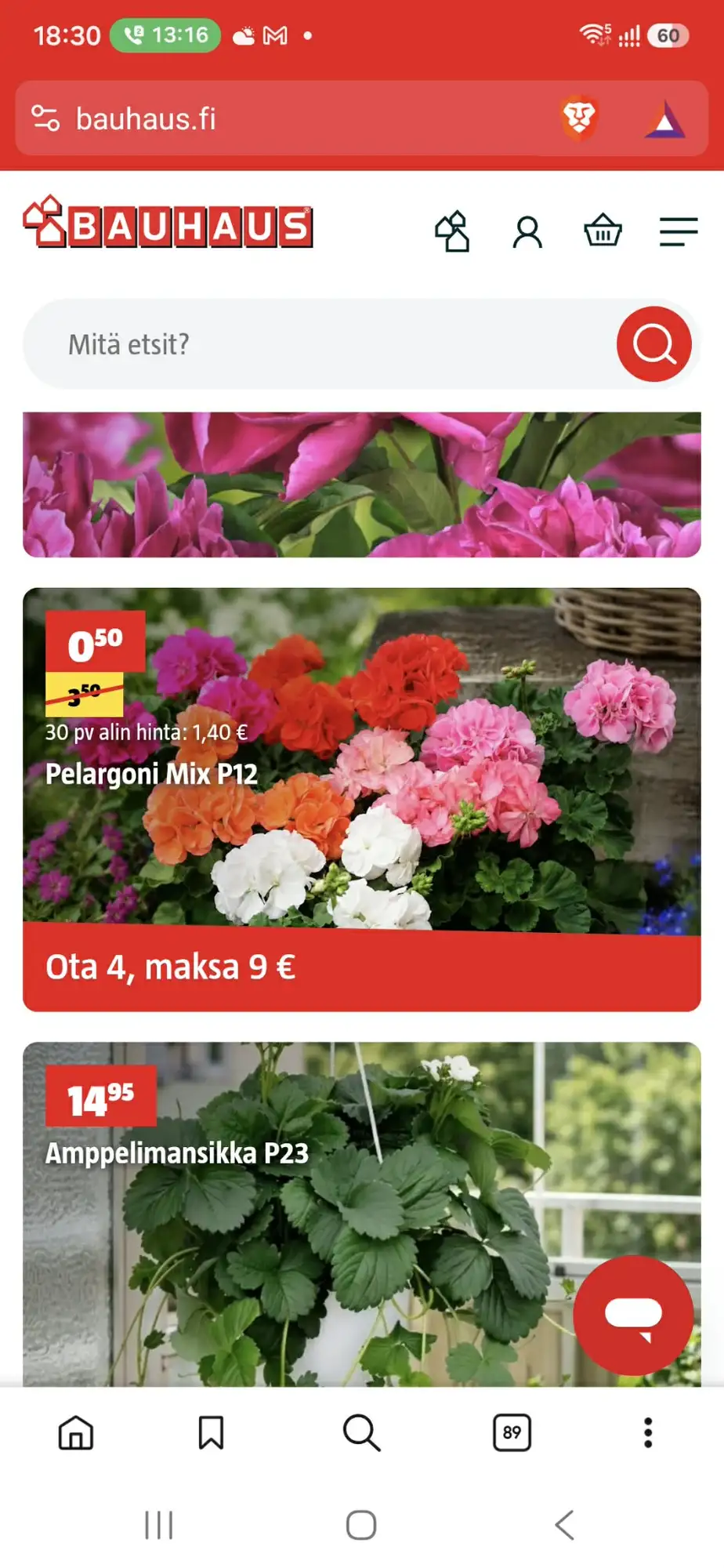
Task: Open the browser search from bottom bar
Action: click(361, 1432)
